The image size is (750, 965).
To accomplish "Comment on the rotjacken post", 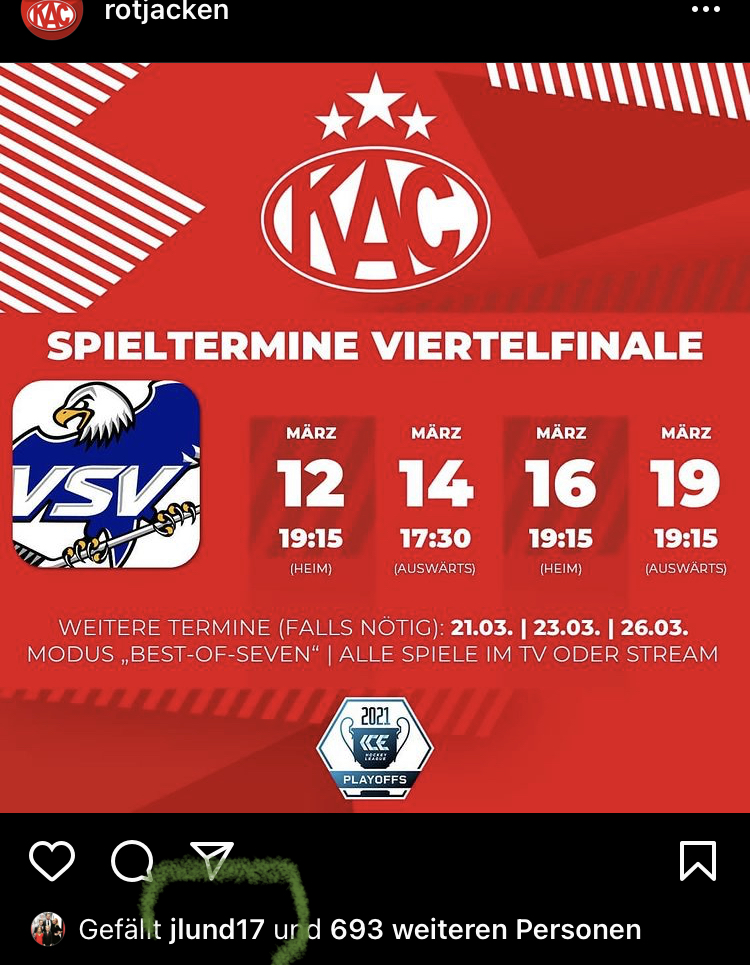I will [132, 860].
